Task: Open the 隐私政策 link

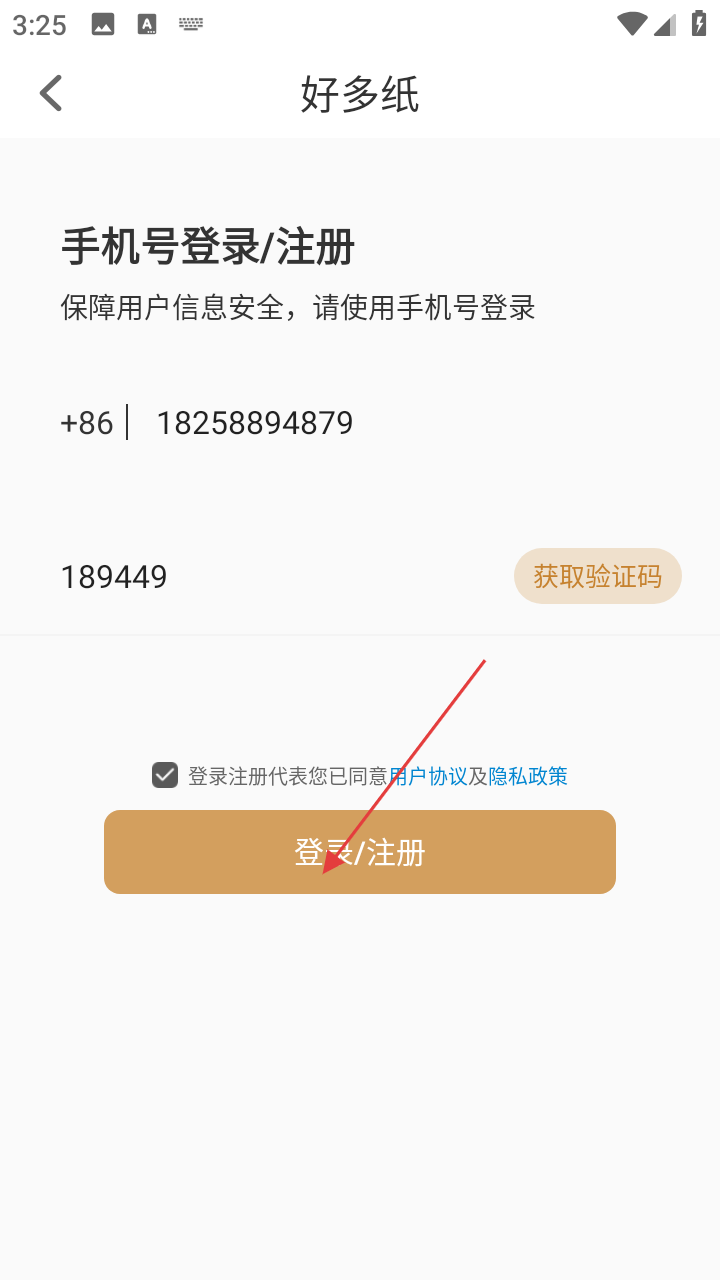Action: coord(528,776)
